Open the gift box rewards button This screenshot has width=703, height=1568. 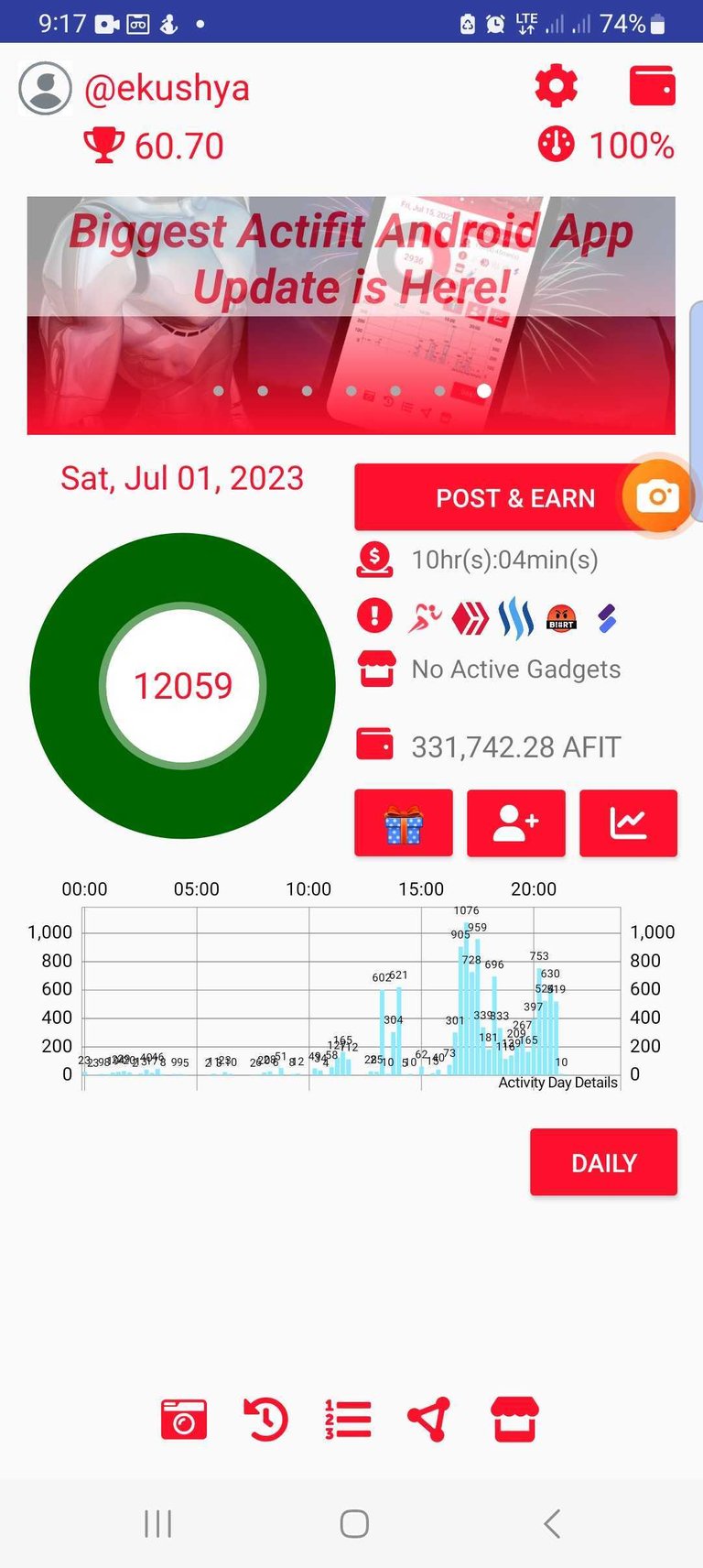point(404,823)
